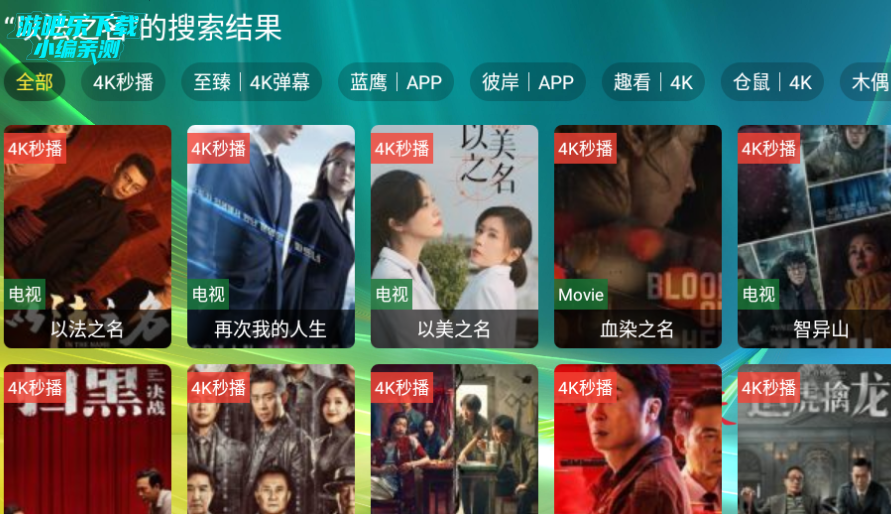Select the 至臻 | 4K弹幕 source

click(x=251, y=82)
